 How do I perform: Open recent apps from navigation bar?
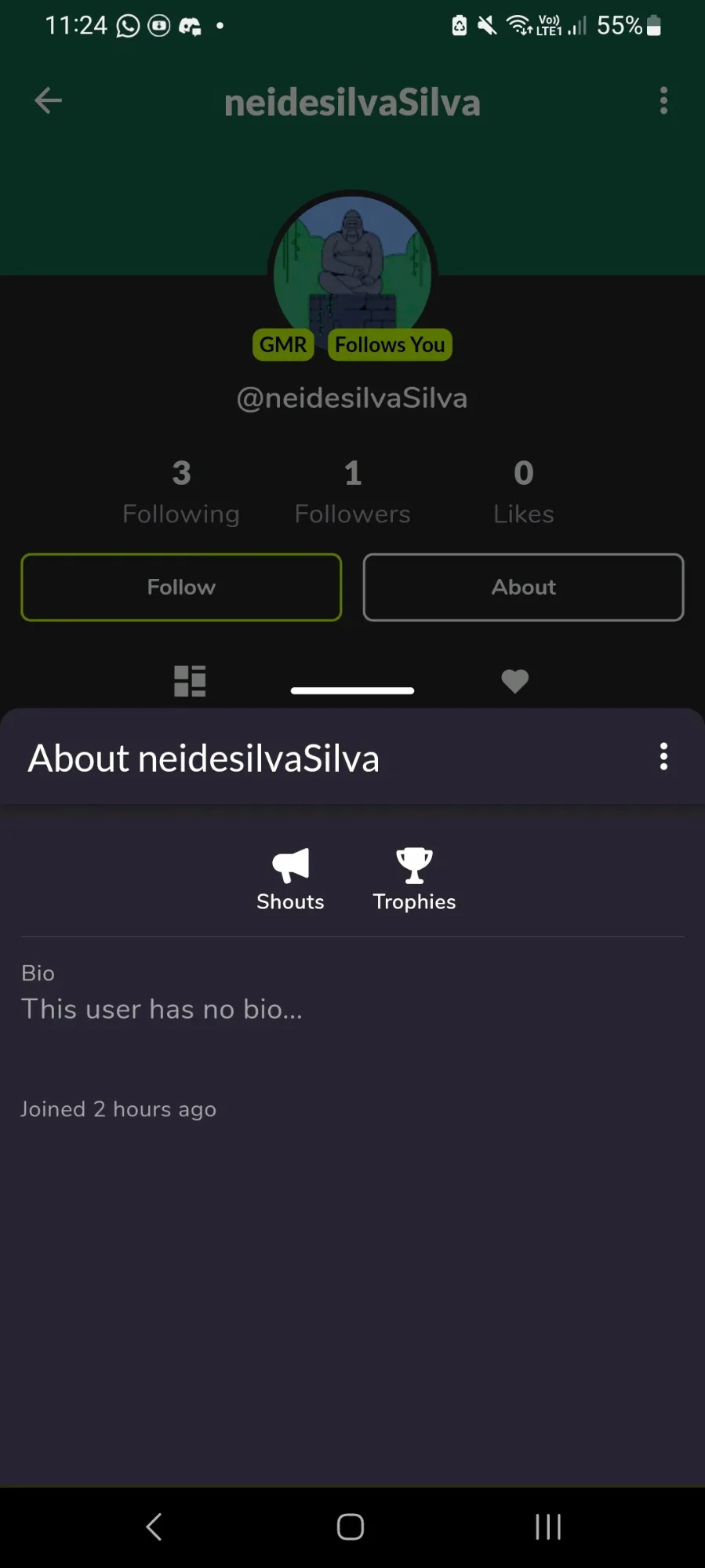(548, 1526)
